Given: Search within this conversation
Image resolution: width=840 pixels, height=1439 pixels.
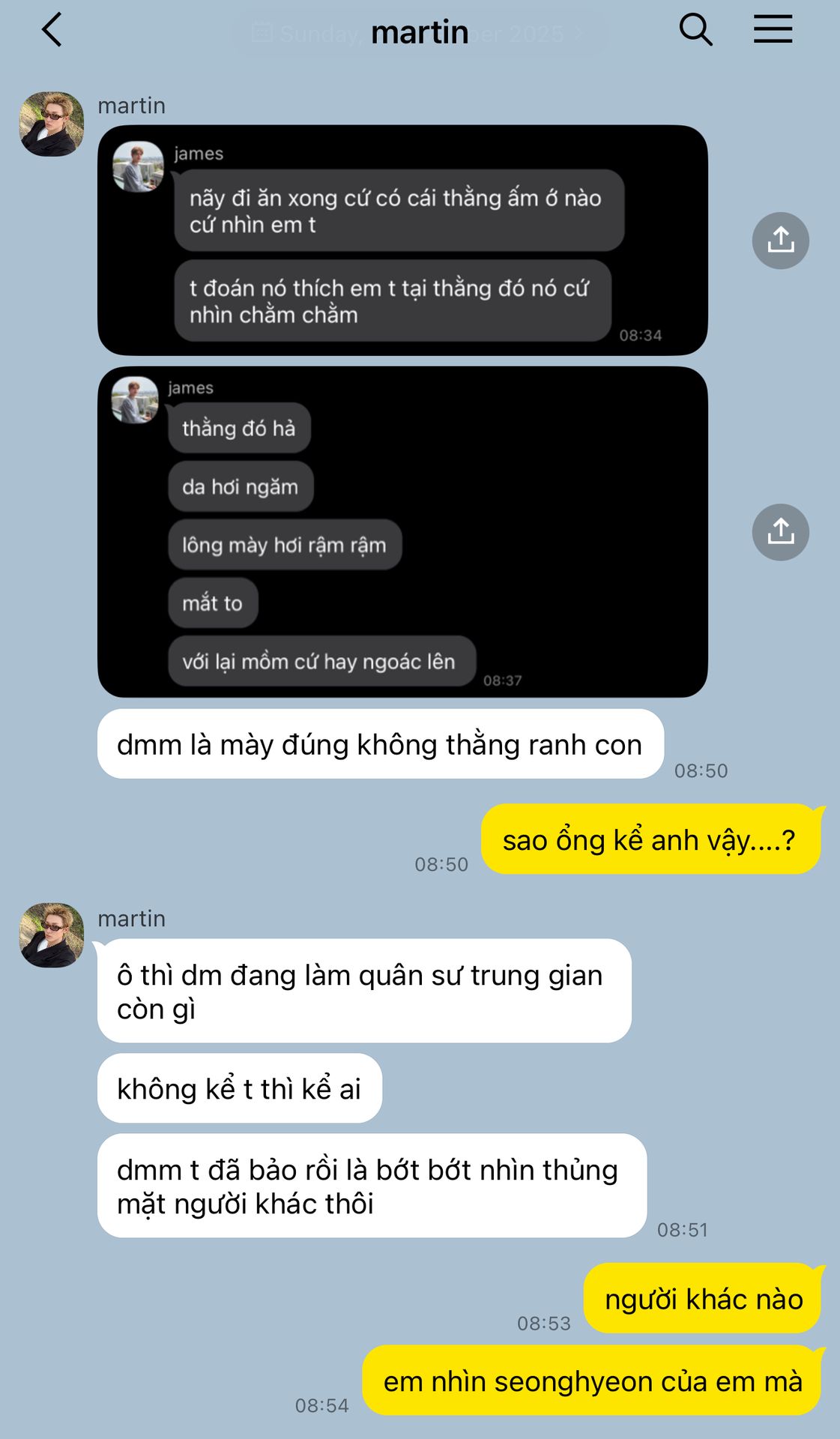Looking at the screenshot, I should tap(695, 31).
